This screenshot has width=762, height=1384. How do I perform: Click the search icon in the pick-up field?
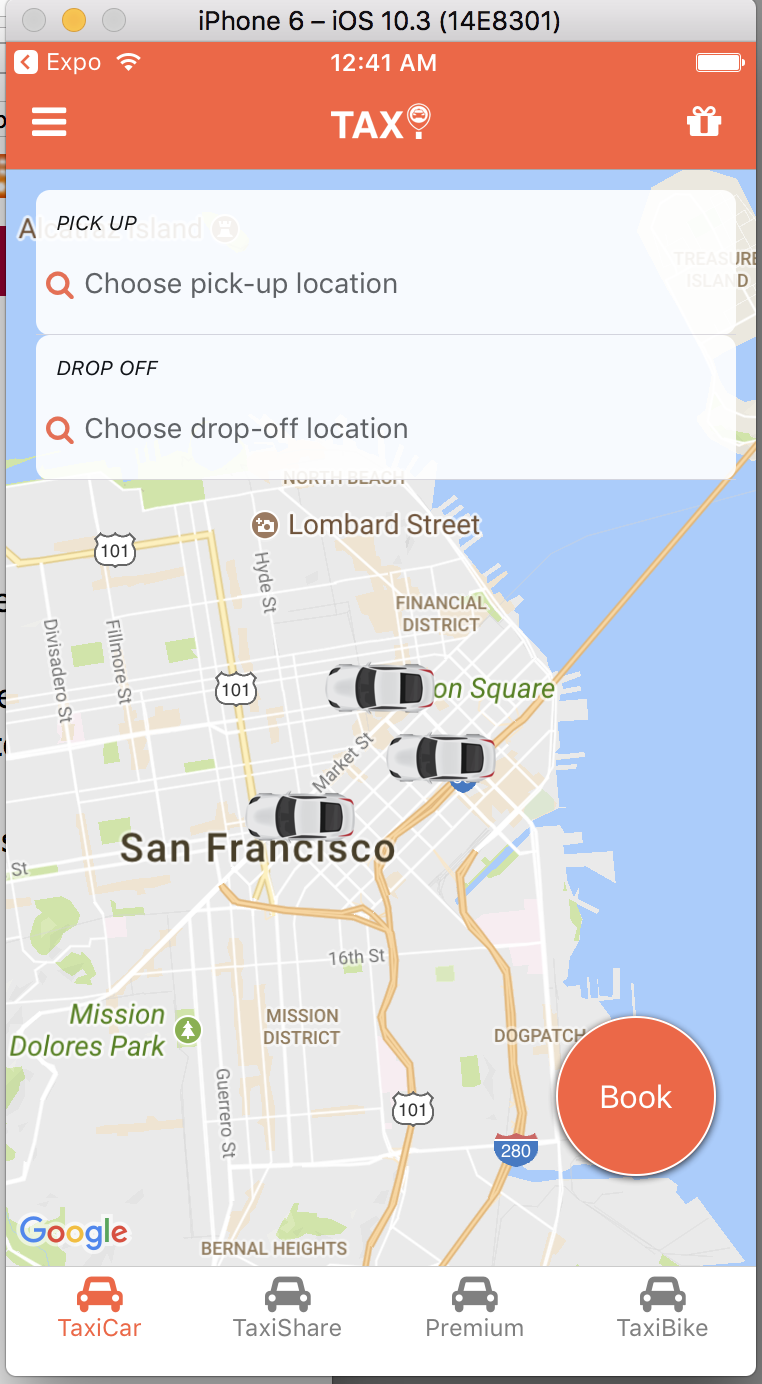coord(59,284)
